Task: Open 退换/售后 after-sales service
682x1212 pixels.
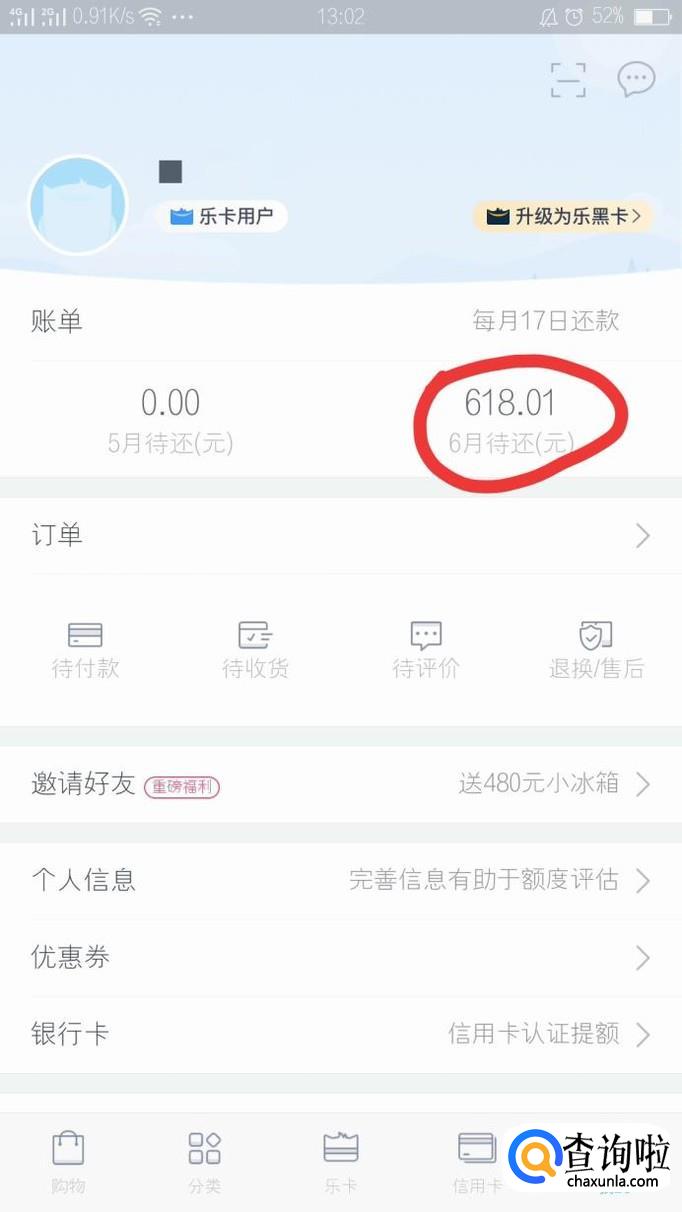Action: pyautogui.click(x=596, y=650)
